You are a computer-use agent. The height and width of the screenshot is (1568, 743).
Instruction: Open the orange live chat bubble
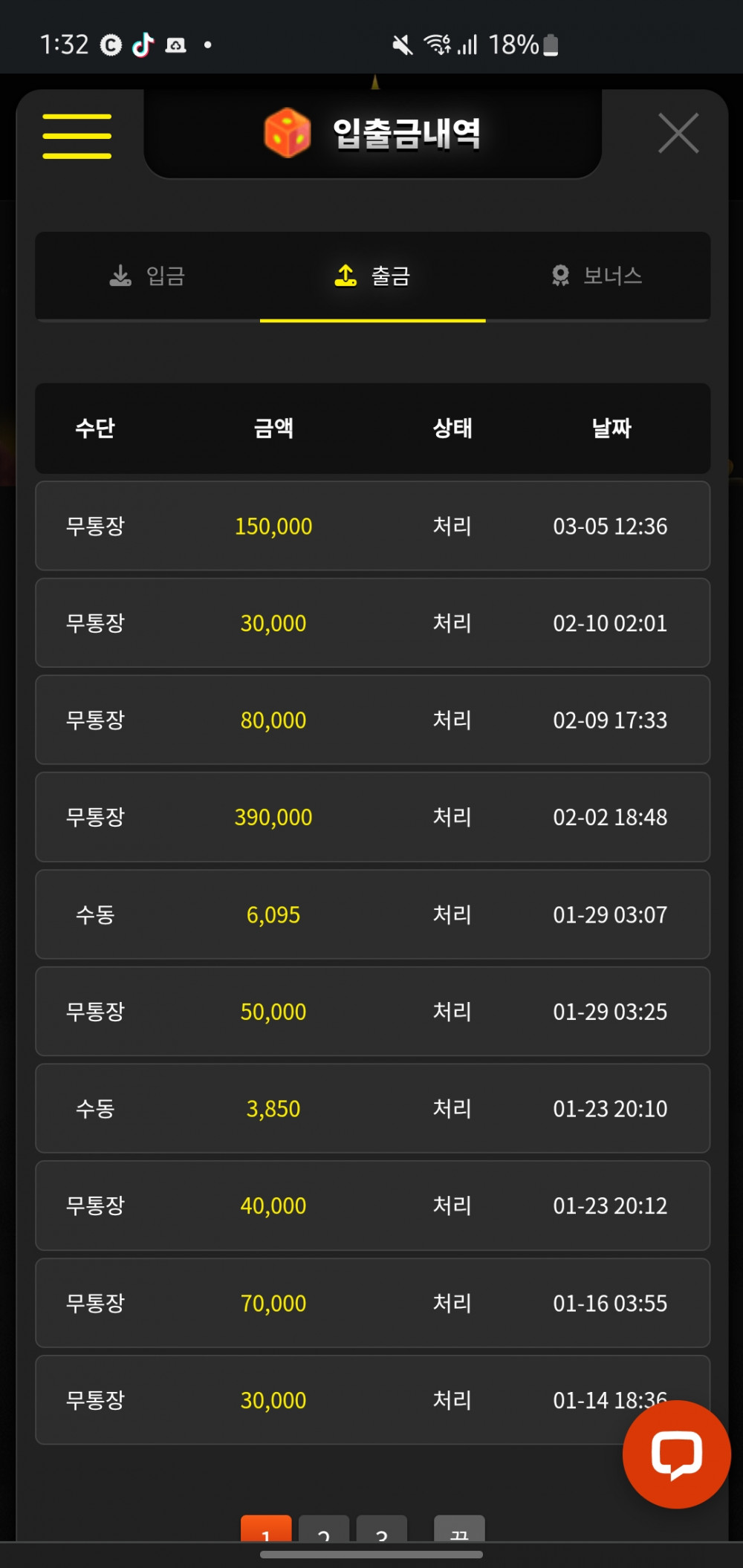click(676, 1454)
